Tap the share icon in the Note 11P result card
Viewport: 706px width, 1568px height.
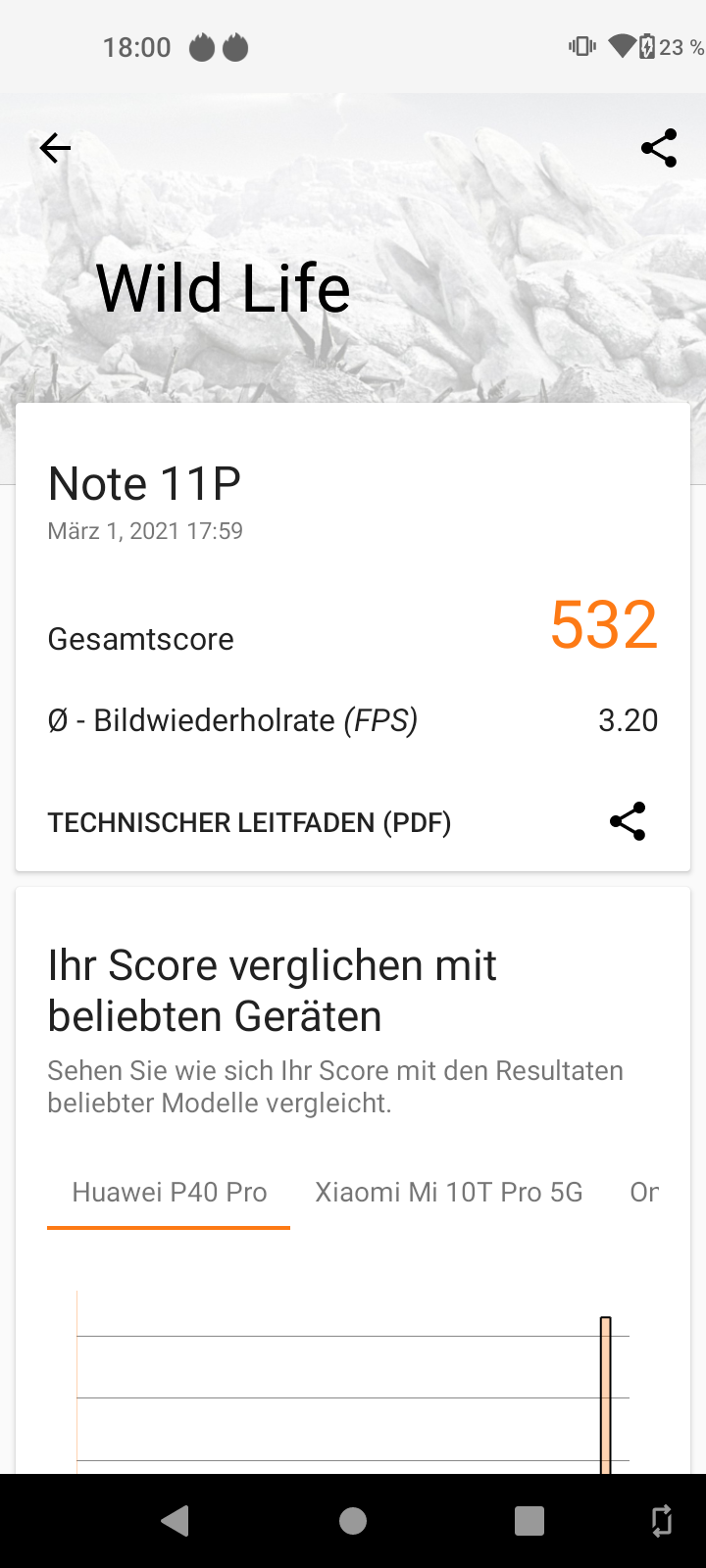(x=628, y=821)
